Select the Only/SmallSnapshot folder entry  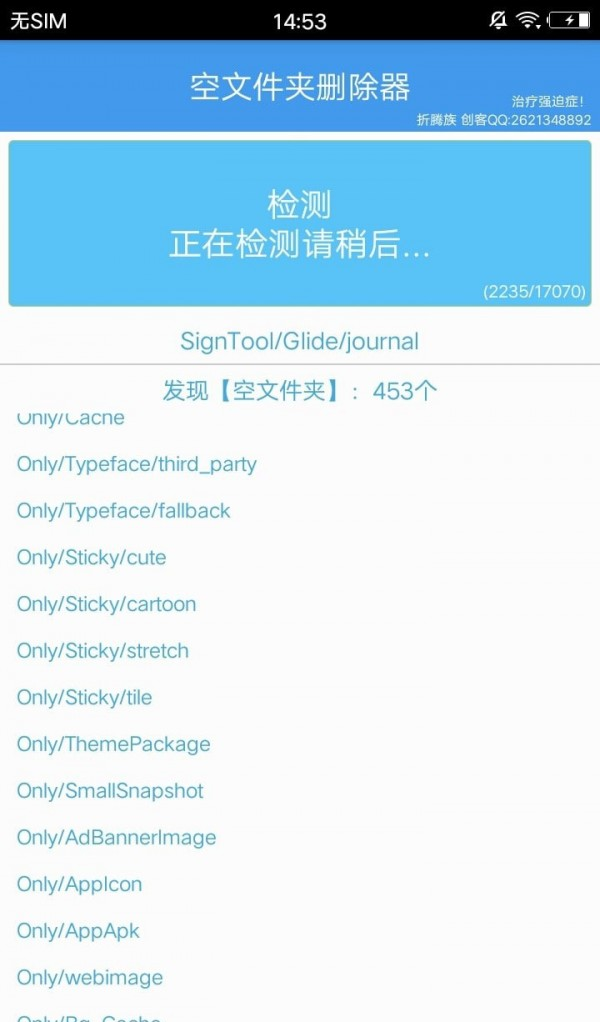click(110, 791)
